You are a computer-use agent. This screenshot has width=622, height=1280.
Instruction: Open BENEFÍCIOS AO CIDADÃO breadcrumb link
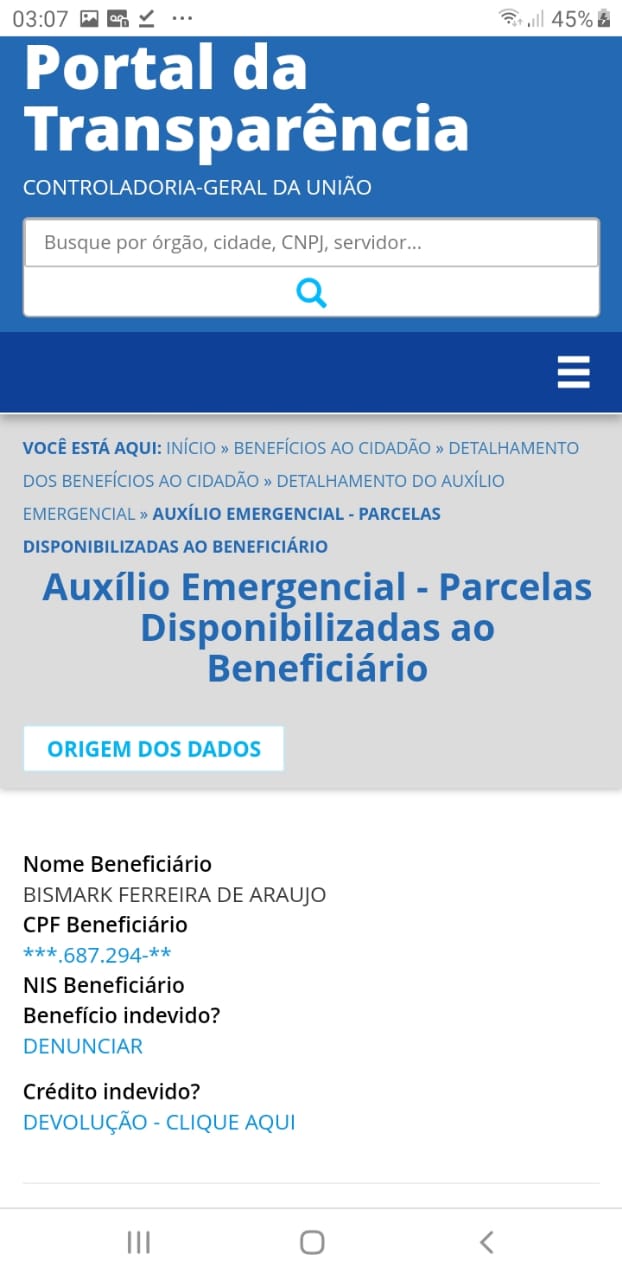(x=332, y=448)
